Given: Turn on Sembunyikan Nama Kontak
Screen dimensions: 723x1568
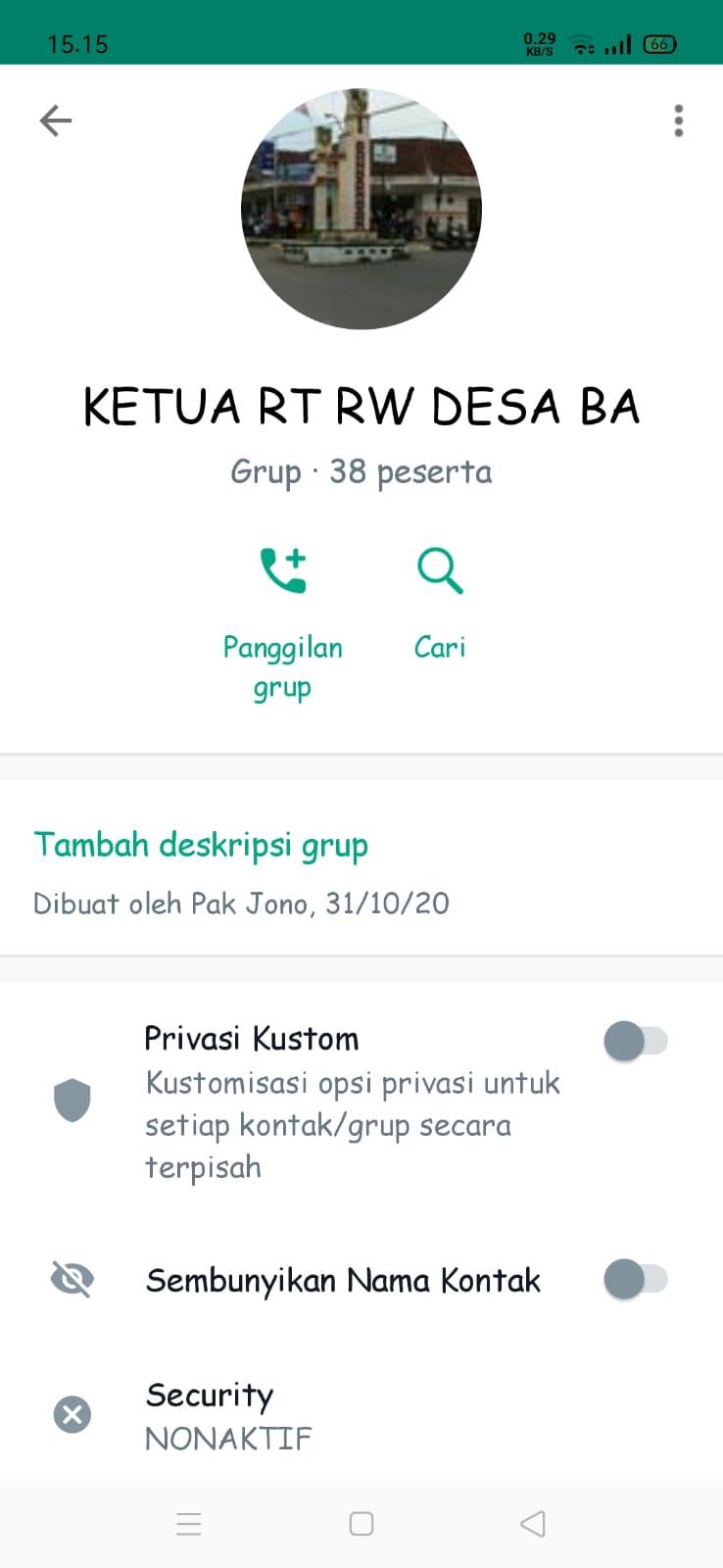Looking at the screenshot, I should coord(636,1279).
